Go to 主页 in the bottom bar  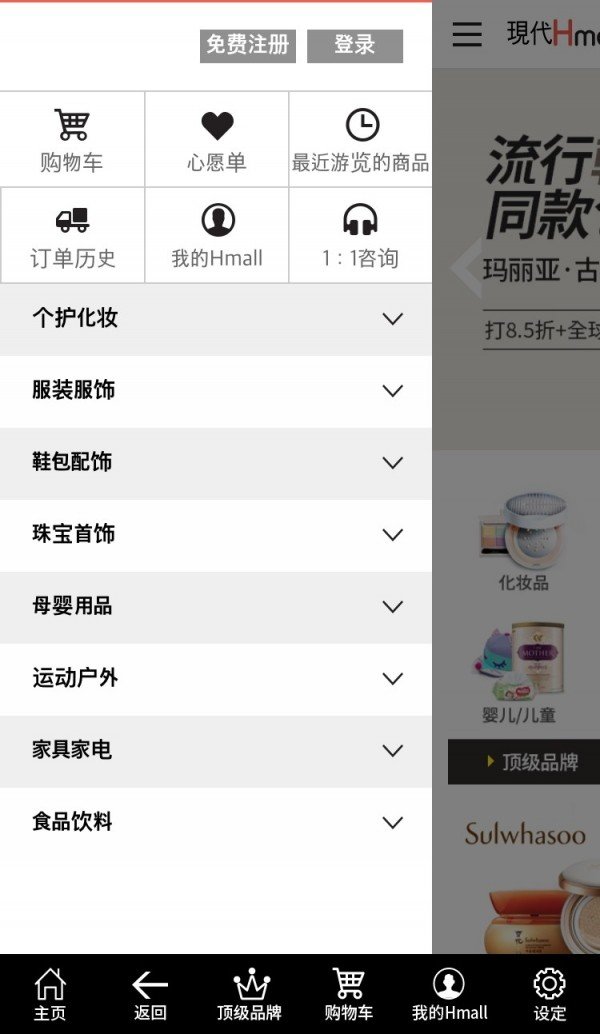pos(50,994)
